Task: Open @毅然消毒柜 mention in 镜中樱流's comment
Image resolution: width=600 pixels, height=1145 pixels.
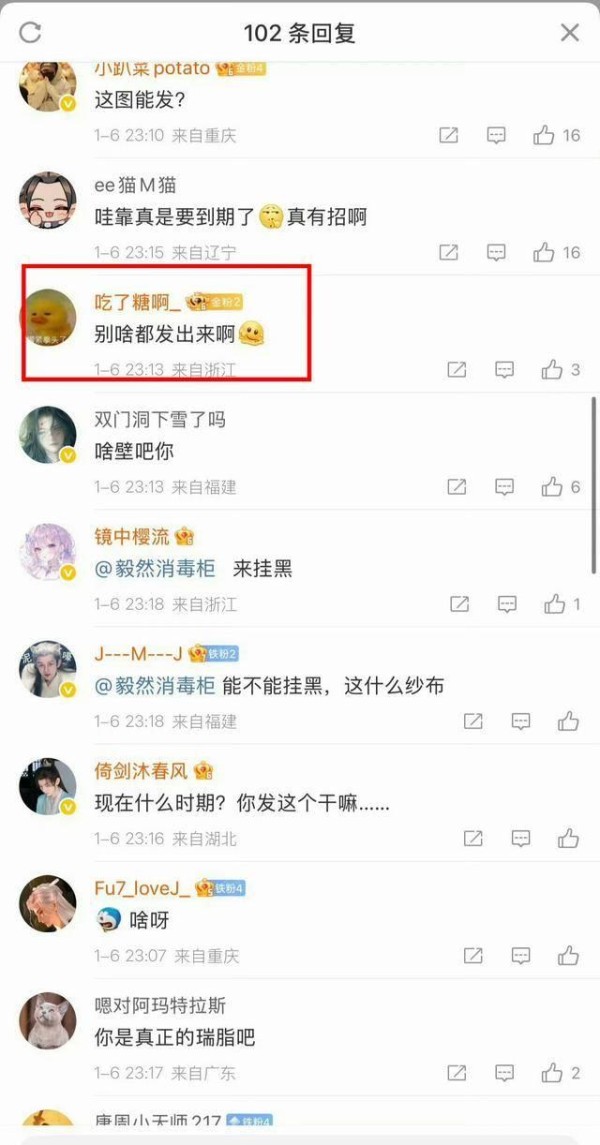Action: [155, 569]
